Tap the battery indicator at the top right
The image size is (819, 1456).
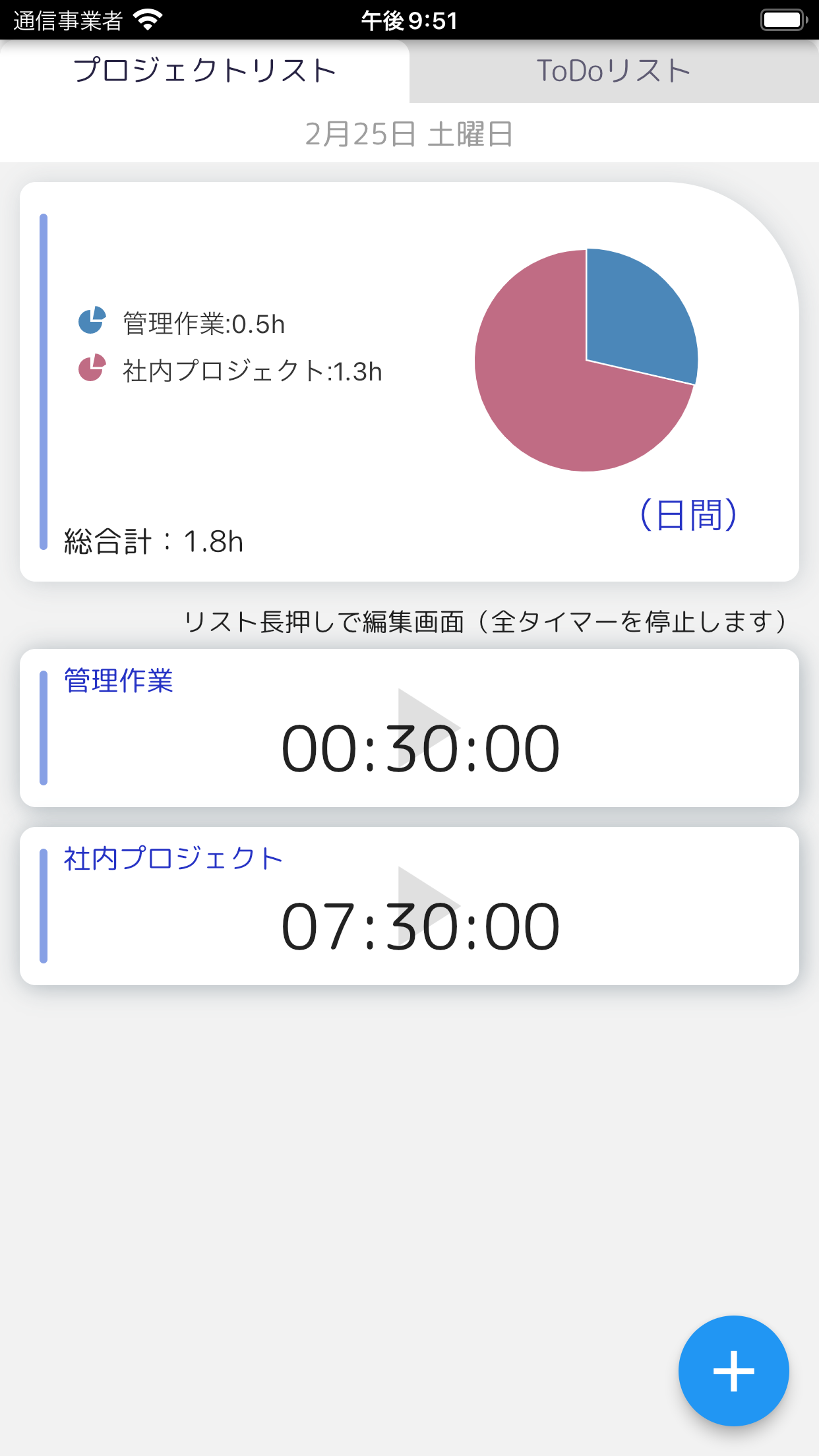(x=782, y=20)
